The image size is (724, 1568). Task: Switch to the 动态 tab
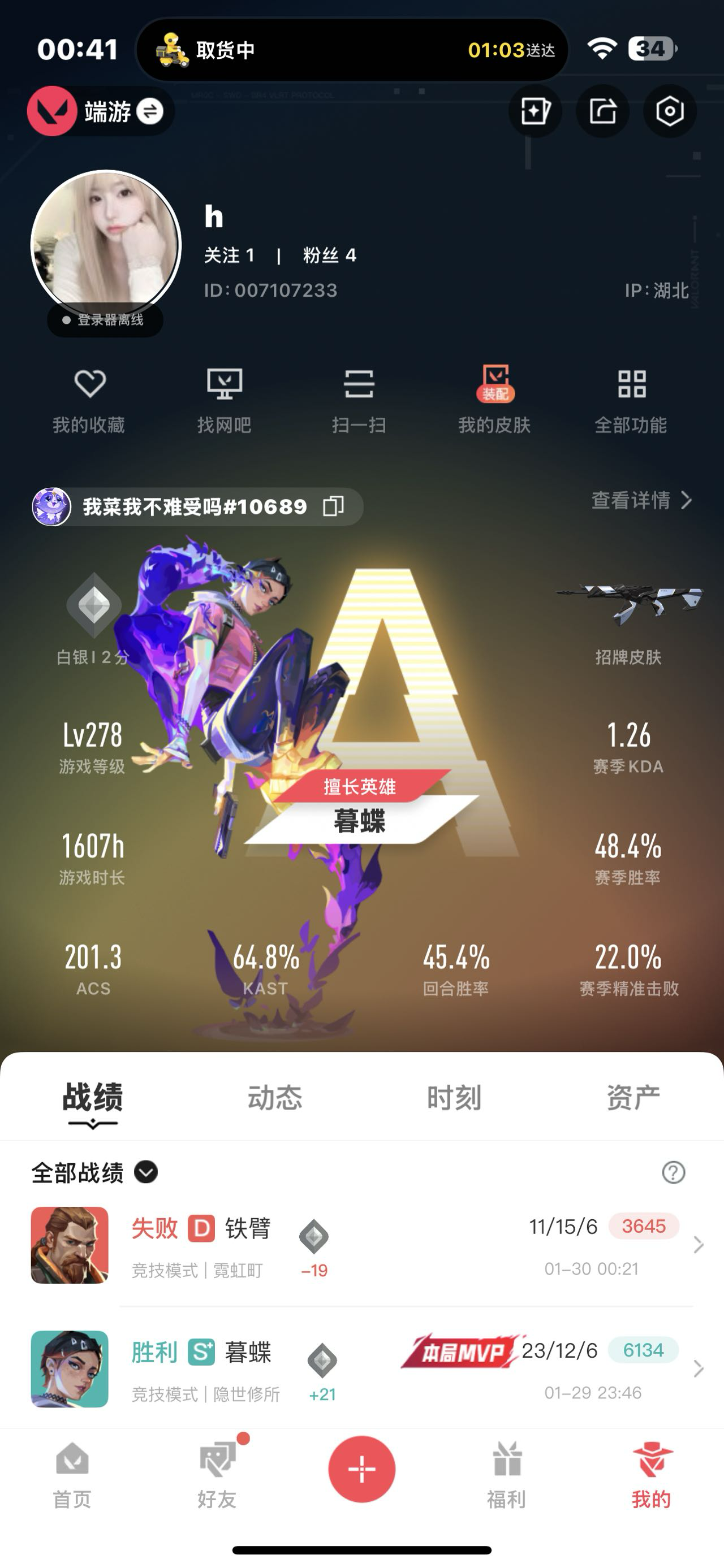coord(275,1098)
